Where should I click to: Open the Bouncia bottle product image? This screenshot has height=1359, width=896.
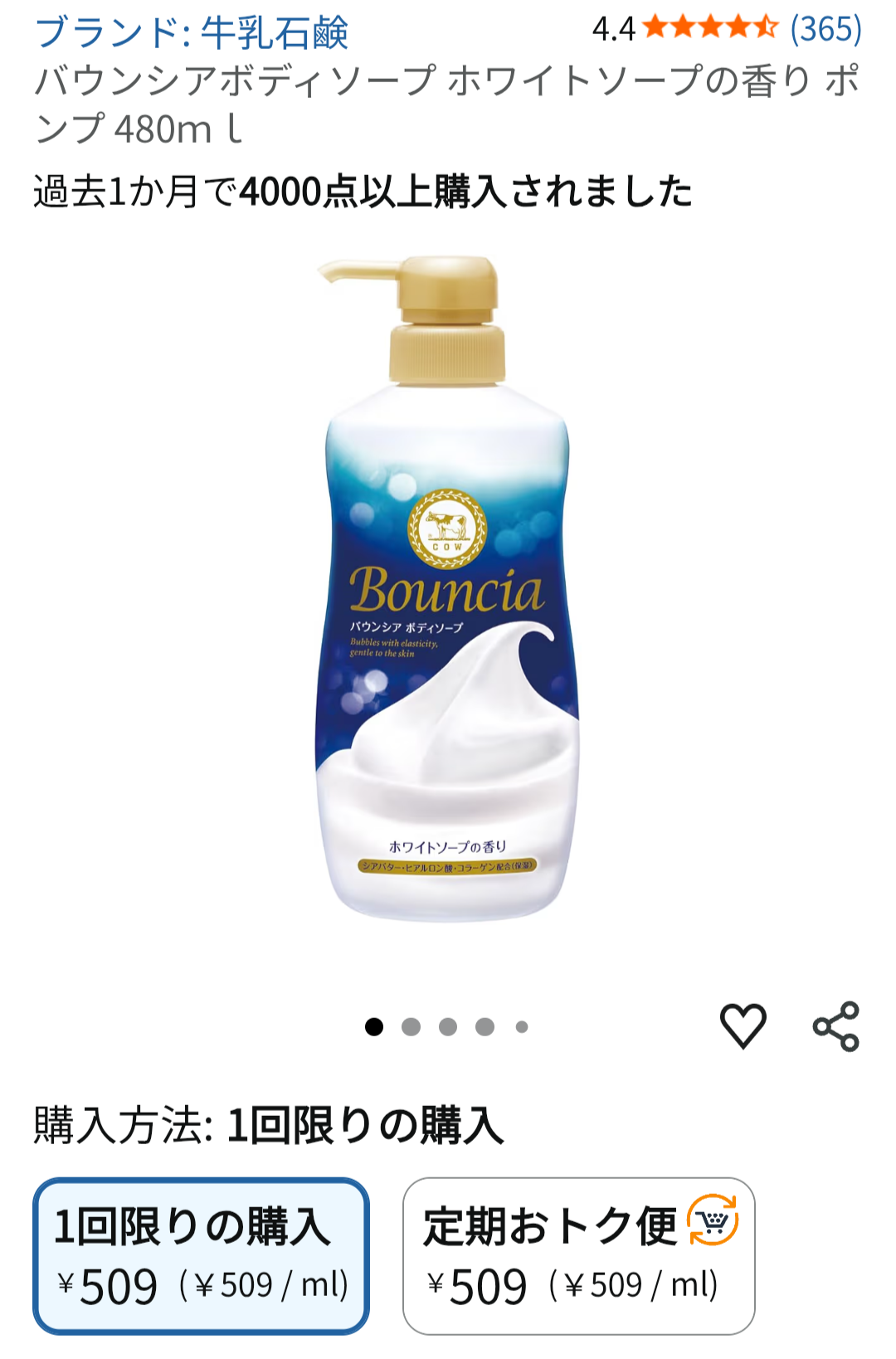[x=447, y=589]
